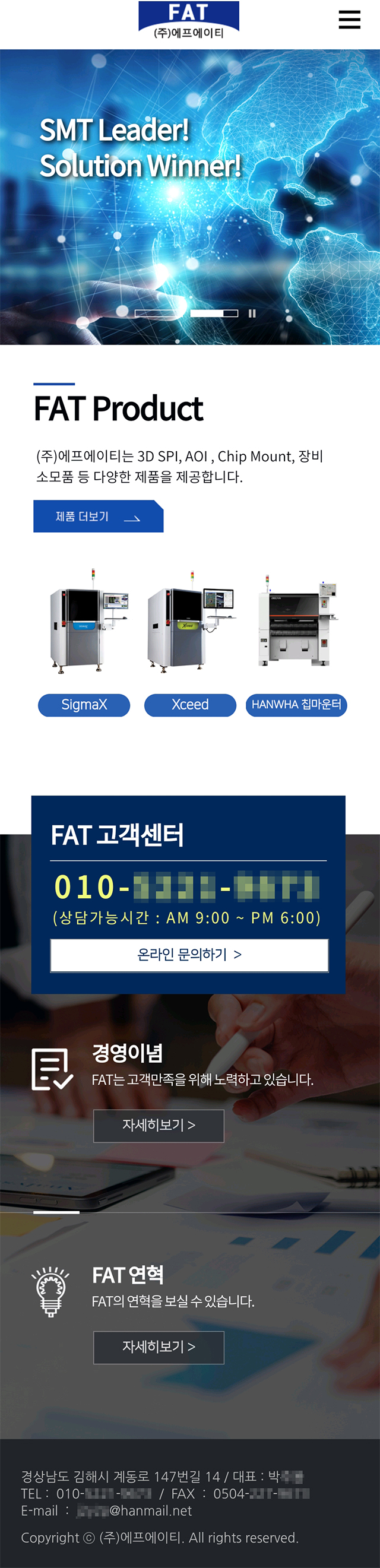Open the SigmaX product image
Image resolution: width=380 pixels, height=1568 pixels.
pos(89,622)
